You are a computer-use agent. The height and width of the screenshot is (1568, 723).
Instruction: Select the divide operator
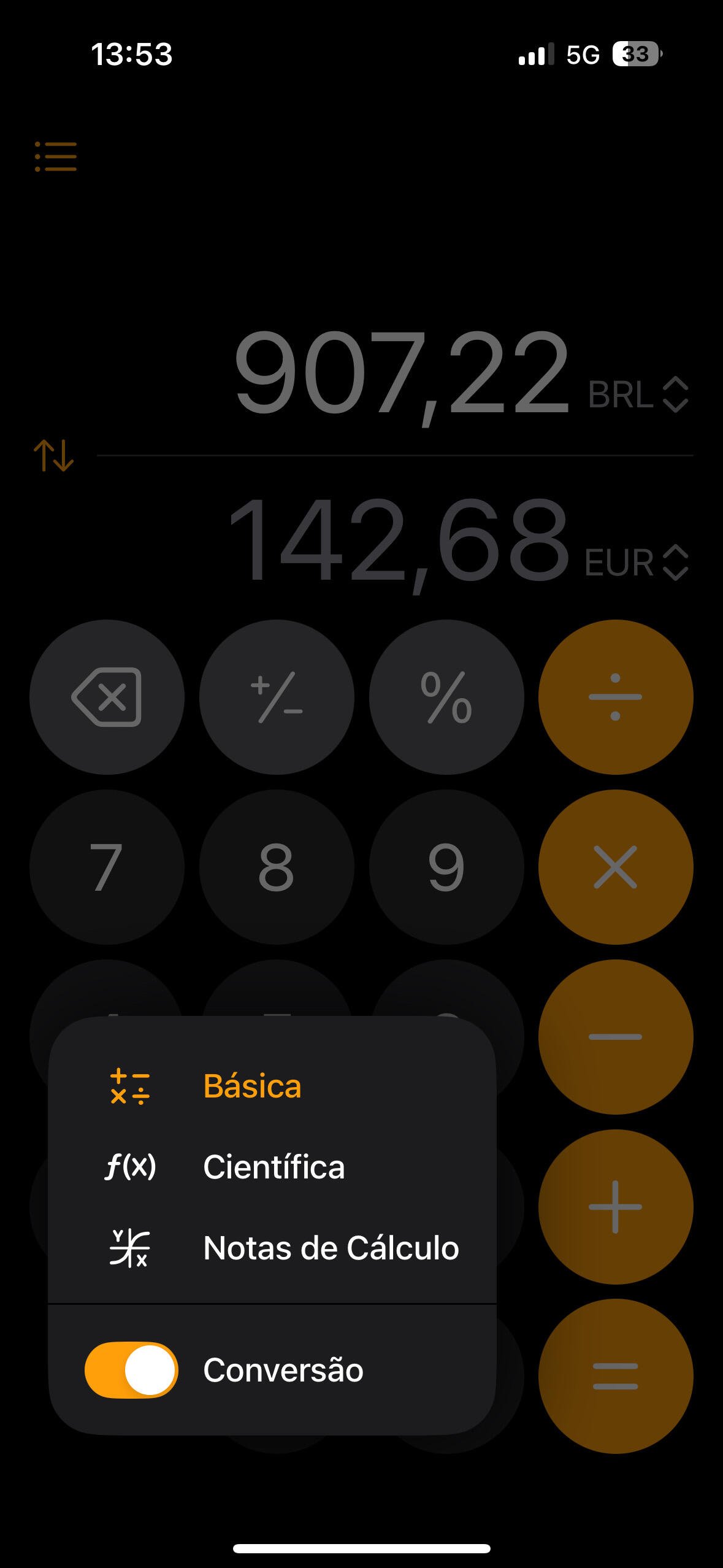pyautogui.click(x=616, y=697)
